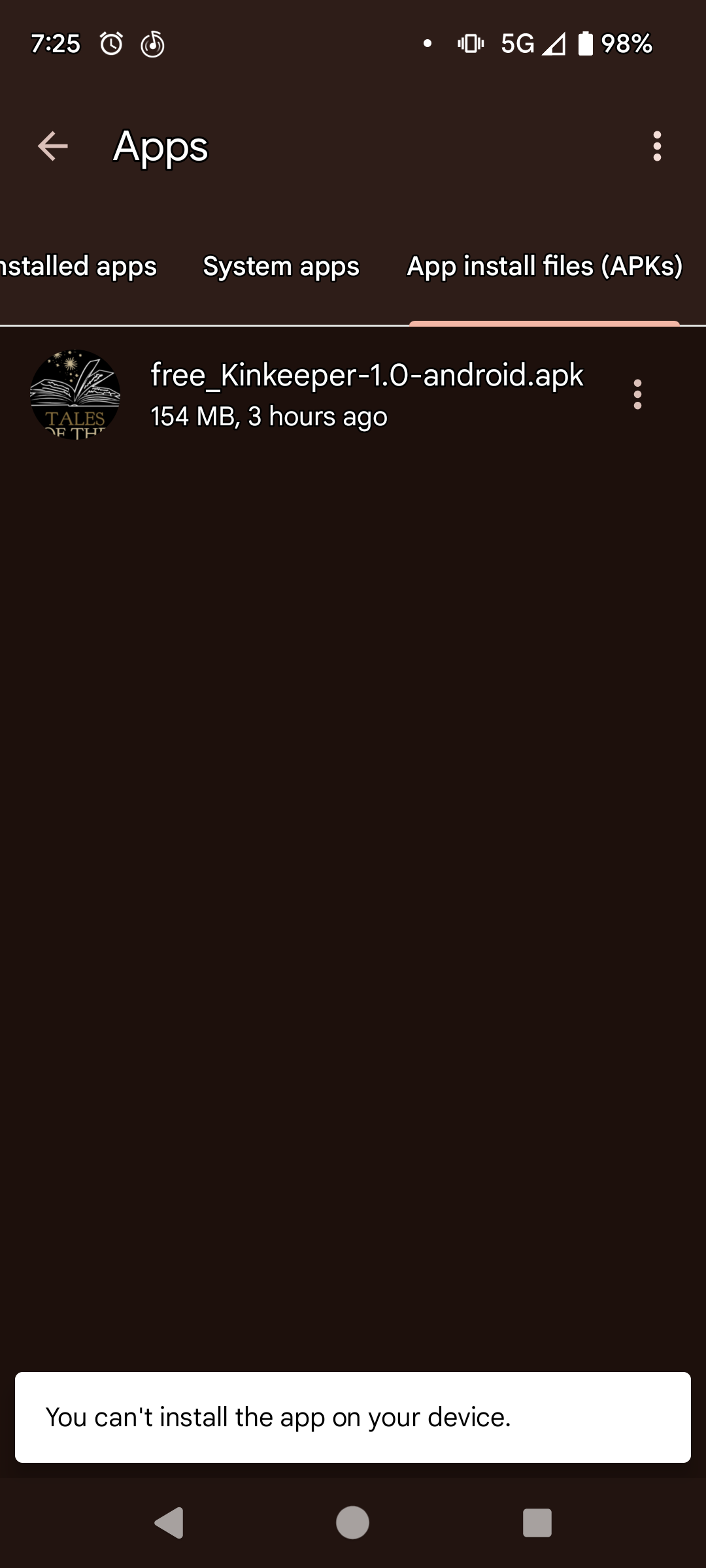Image resolution: width=706 pixels, height=1568 pixels.
Task: Switch to the Installed apps tab
Action: [78, 267]
